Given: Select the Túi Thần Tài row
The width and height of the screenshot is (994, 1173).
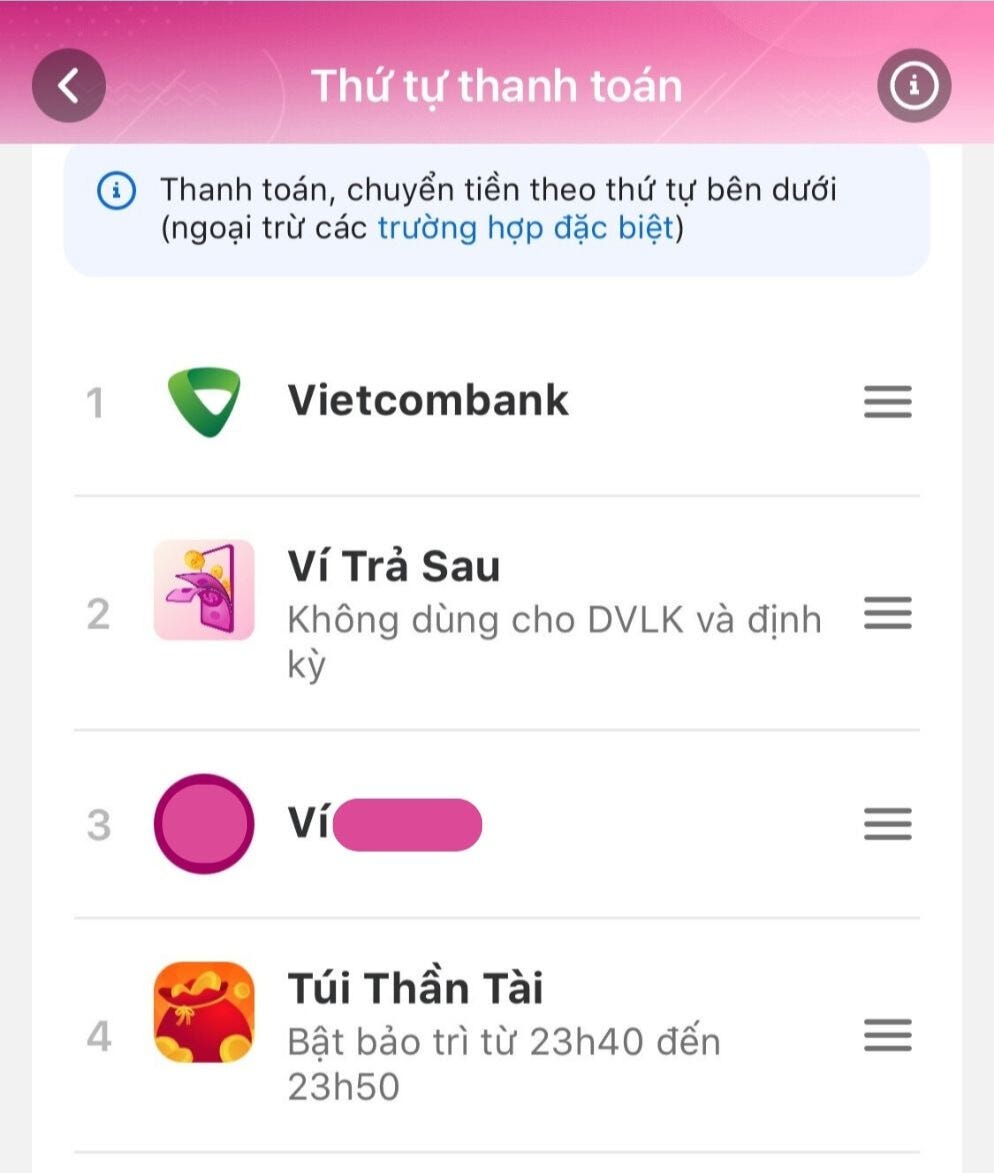Looking at the screenshot, I should pyautogui.click(x=415, y=989).
